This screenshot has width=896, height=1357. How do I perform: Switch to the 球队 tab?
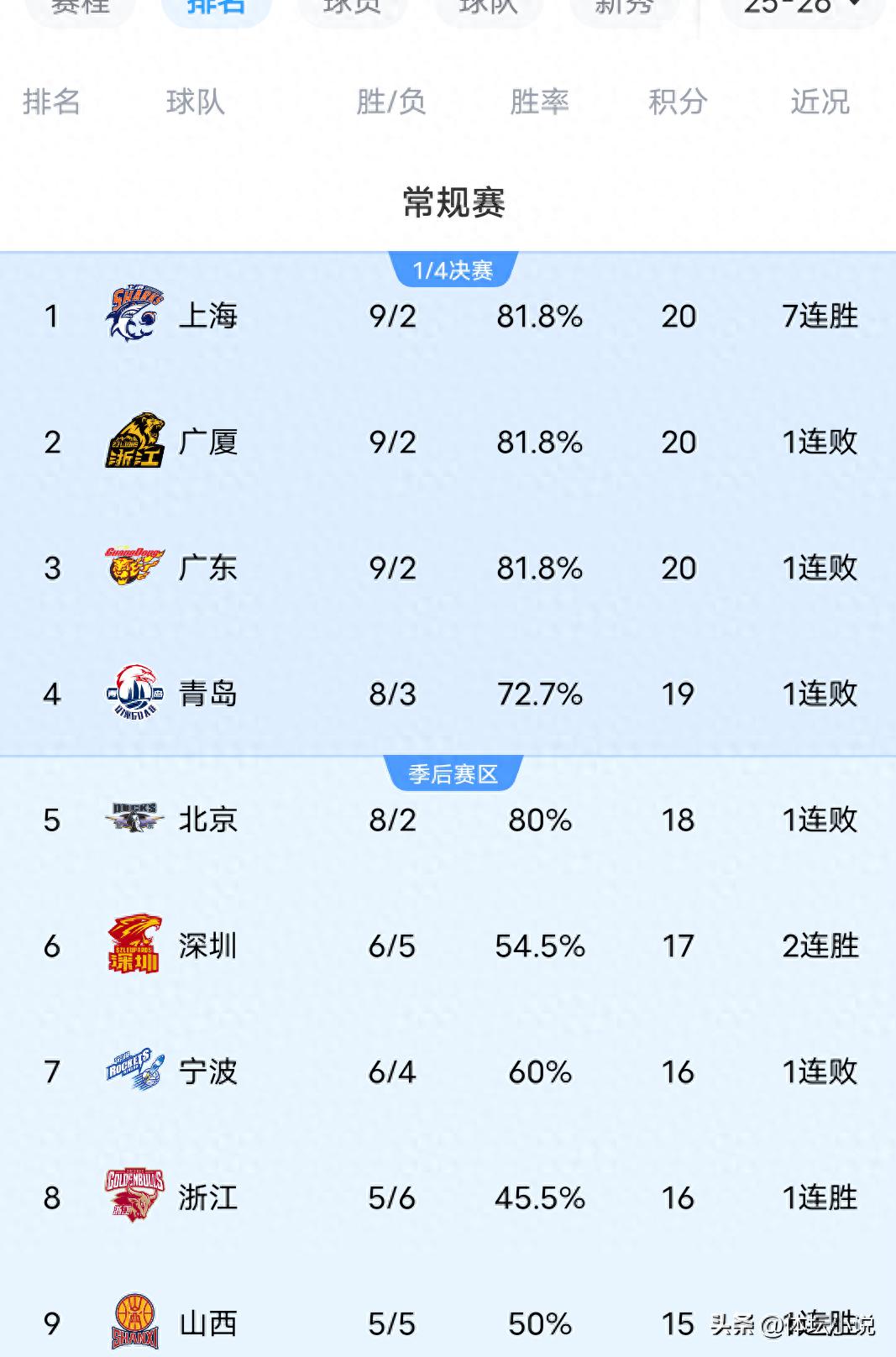pos(488,8)
